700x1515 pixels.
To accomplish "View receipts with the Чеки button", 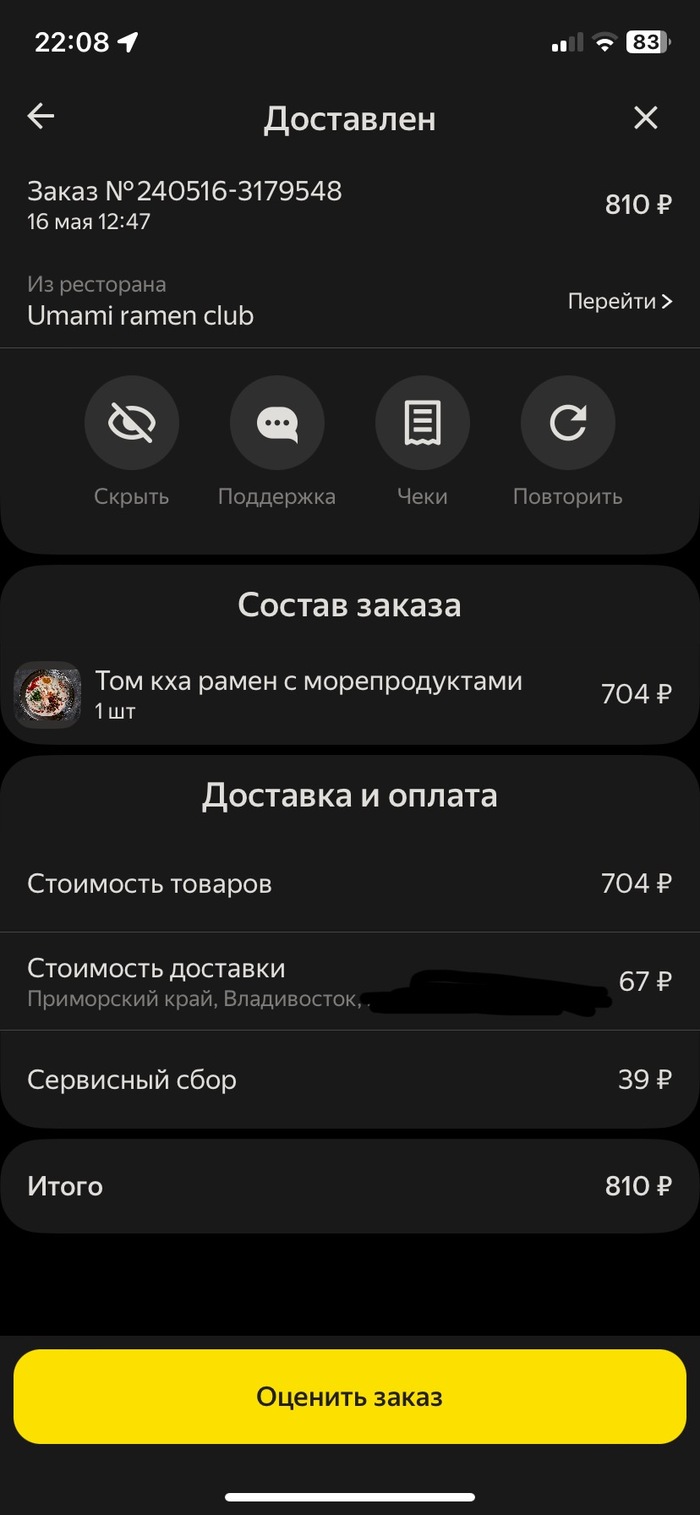I will (422, 423).
